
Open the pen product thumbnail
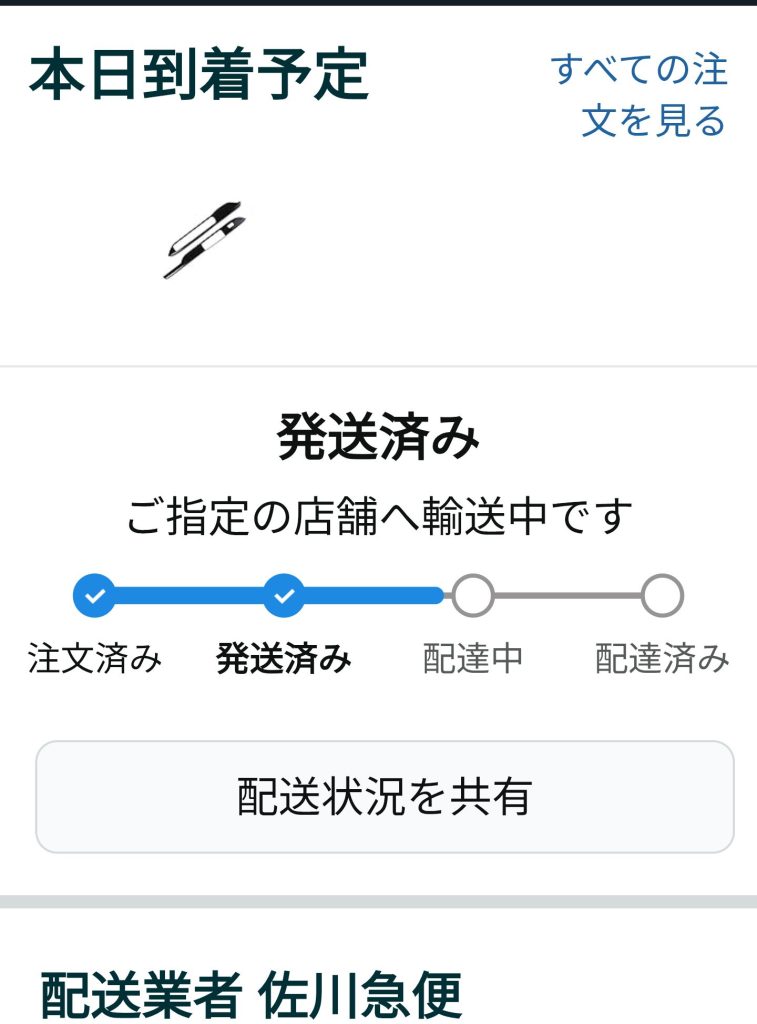pyautogui.click(x=204, y=240)
